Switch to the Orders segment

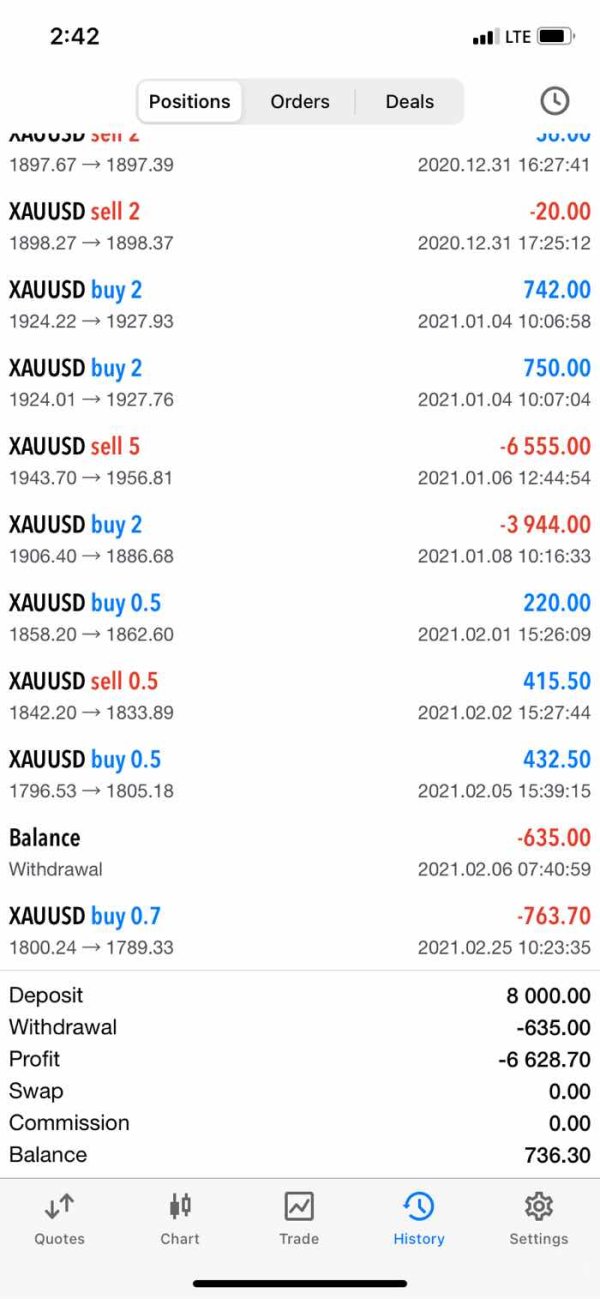pyautogui.click(x=299, y=102)
